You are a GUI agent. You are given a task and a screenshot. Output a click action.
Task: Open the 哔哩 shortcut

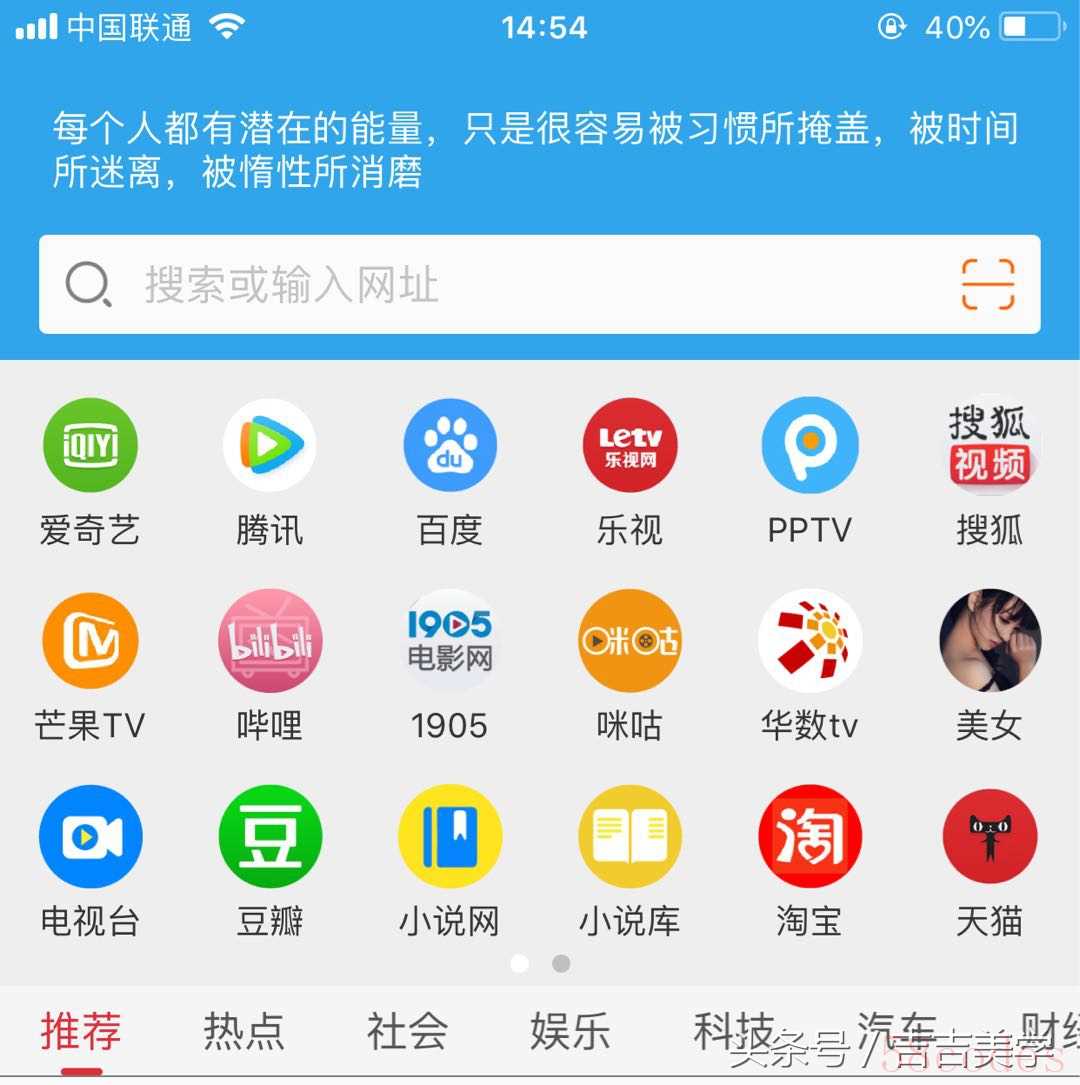click(x=270, y=641)
